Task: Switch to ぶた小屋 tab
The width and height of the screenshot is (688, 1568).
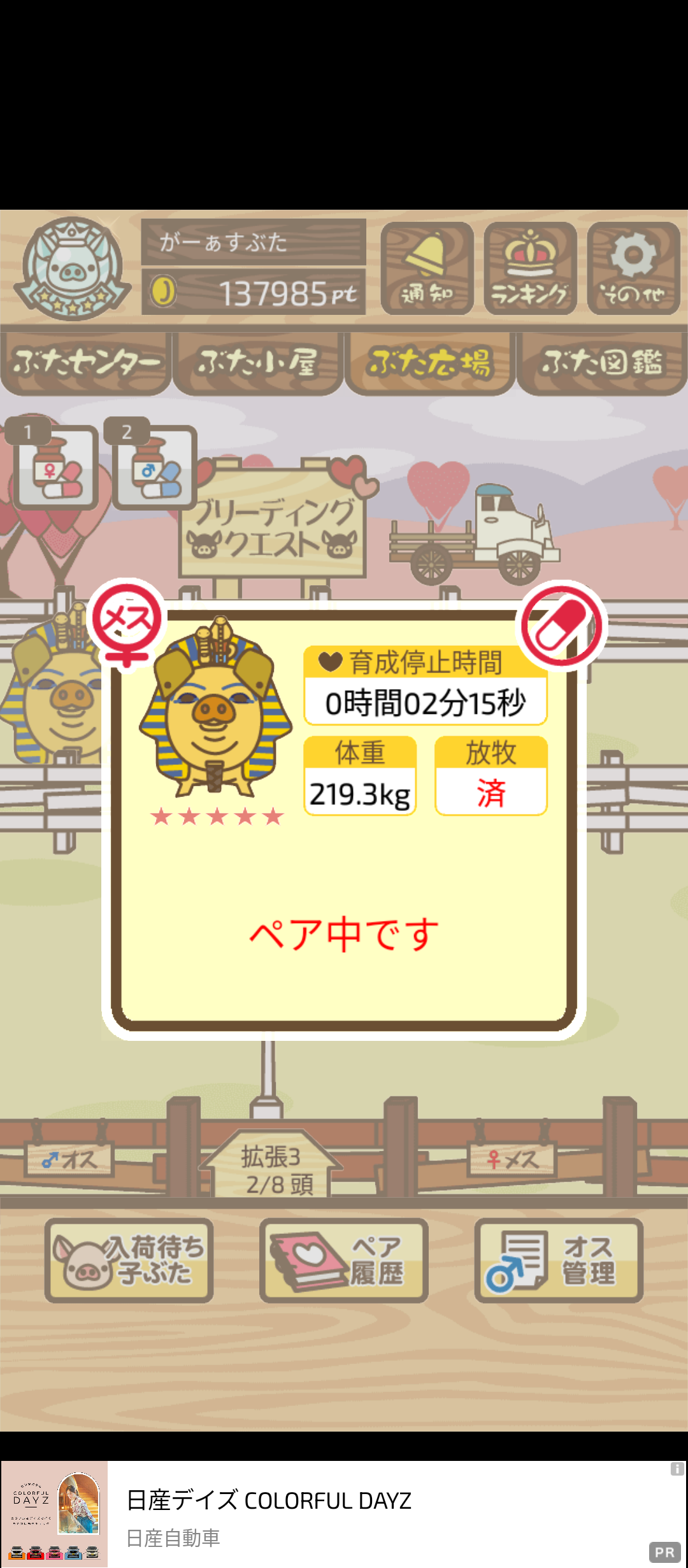Action: click(x=258, y=361)
